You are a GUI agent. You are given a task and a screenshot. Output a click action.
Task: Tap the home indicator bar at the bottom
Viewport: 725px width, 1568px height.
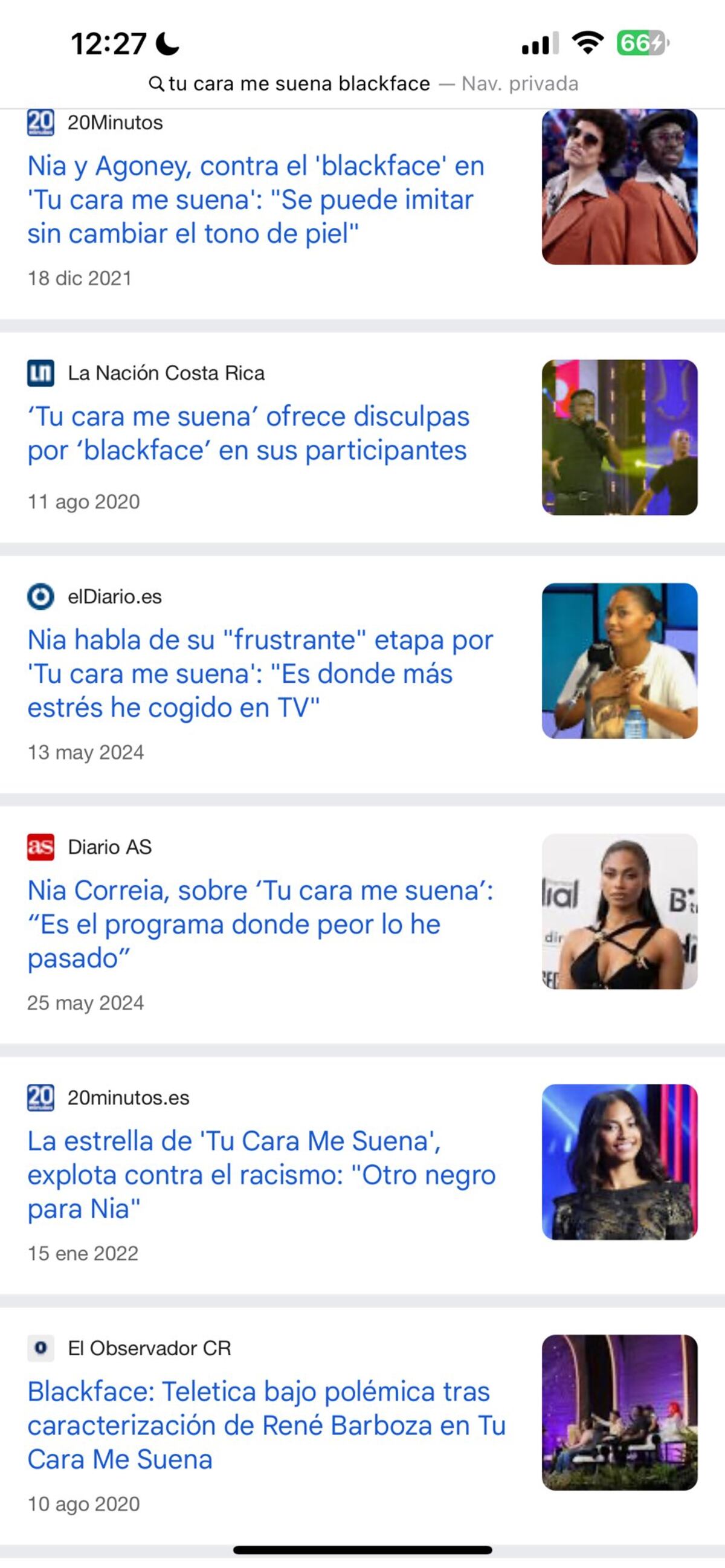point(362,1550)
